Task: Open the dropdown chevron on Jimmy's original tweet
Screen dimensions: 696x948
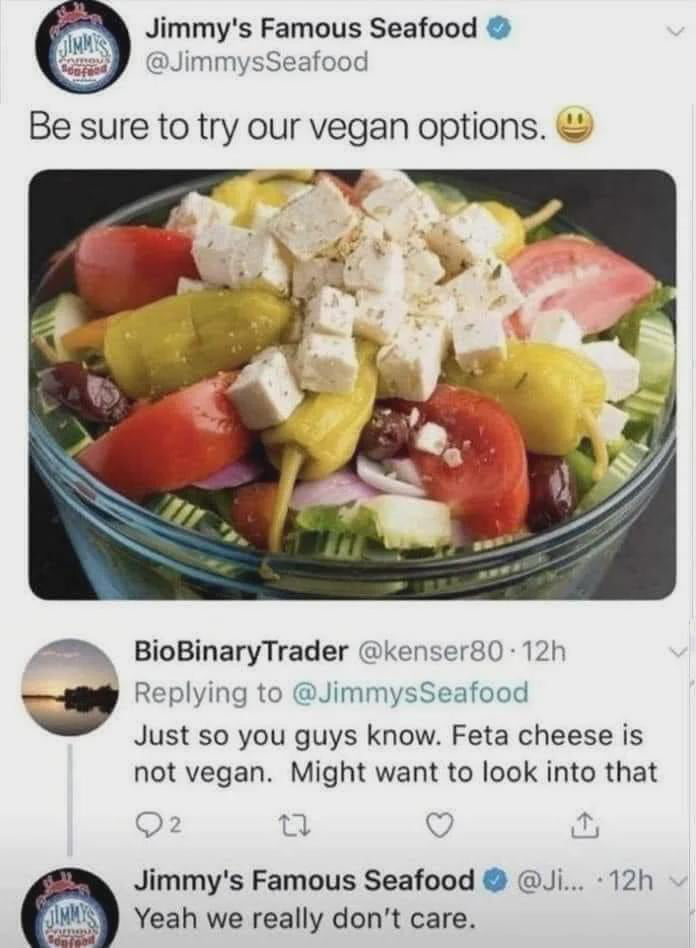Action: (677, 32)
